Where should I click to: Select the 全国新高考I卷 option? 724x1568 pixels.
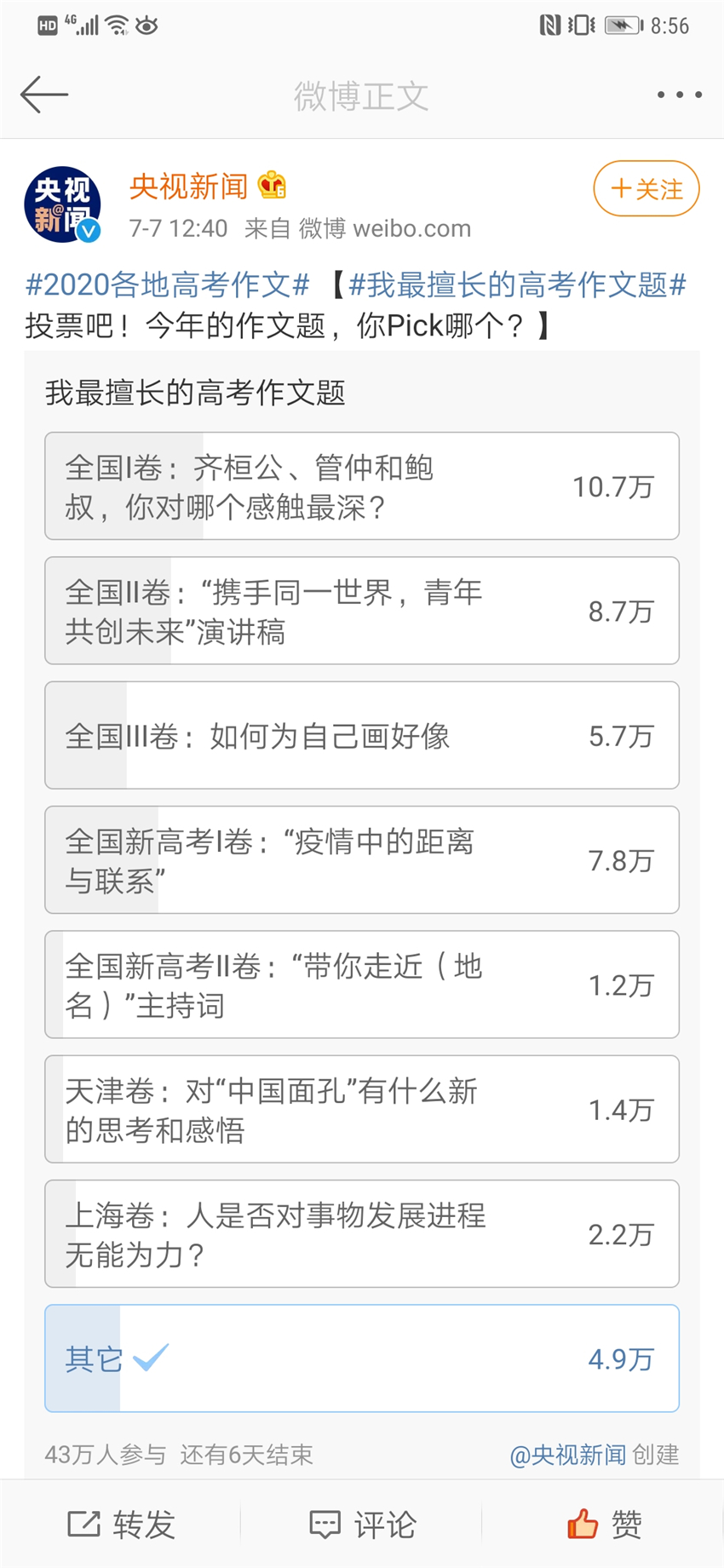(361, 859)
